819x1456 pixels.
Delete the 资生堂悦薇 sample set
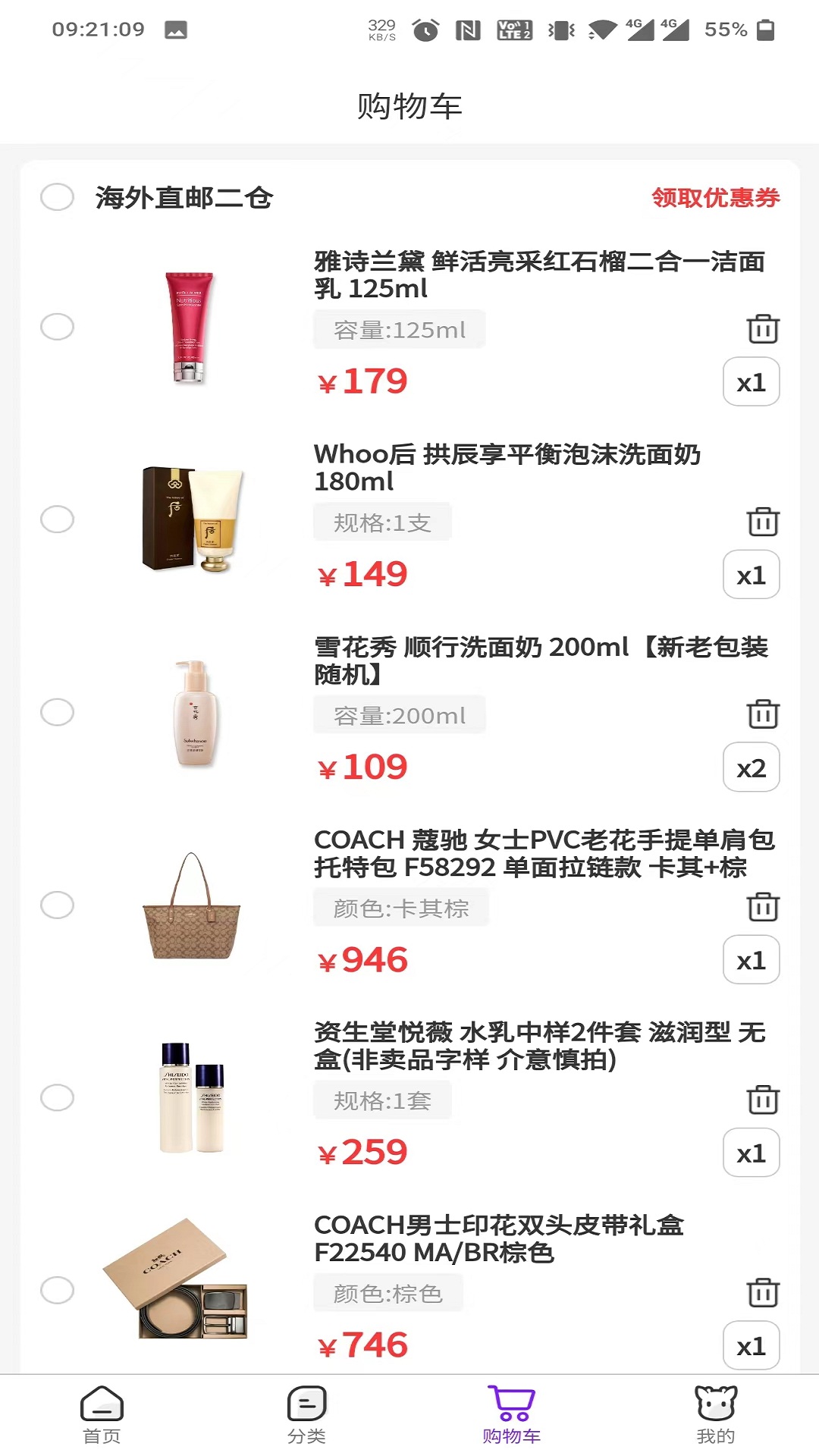(x=763, y=1097)
